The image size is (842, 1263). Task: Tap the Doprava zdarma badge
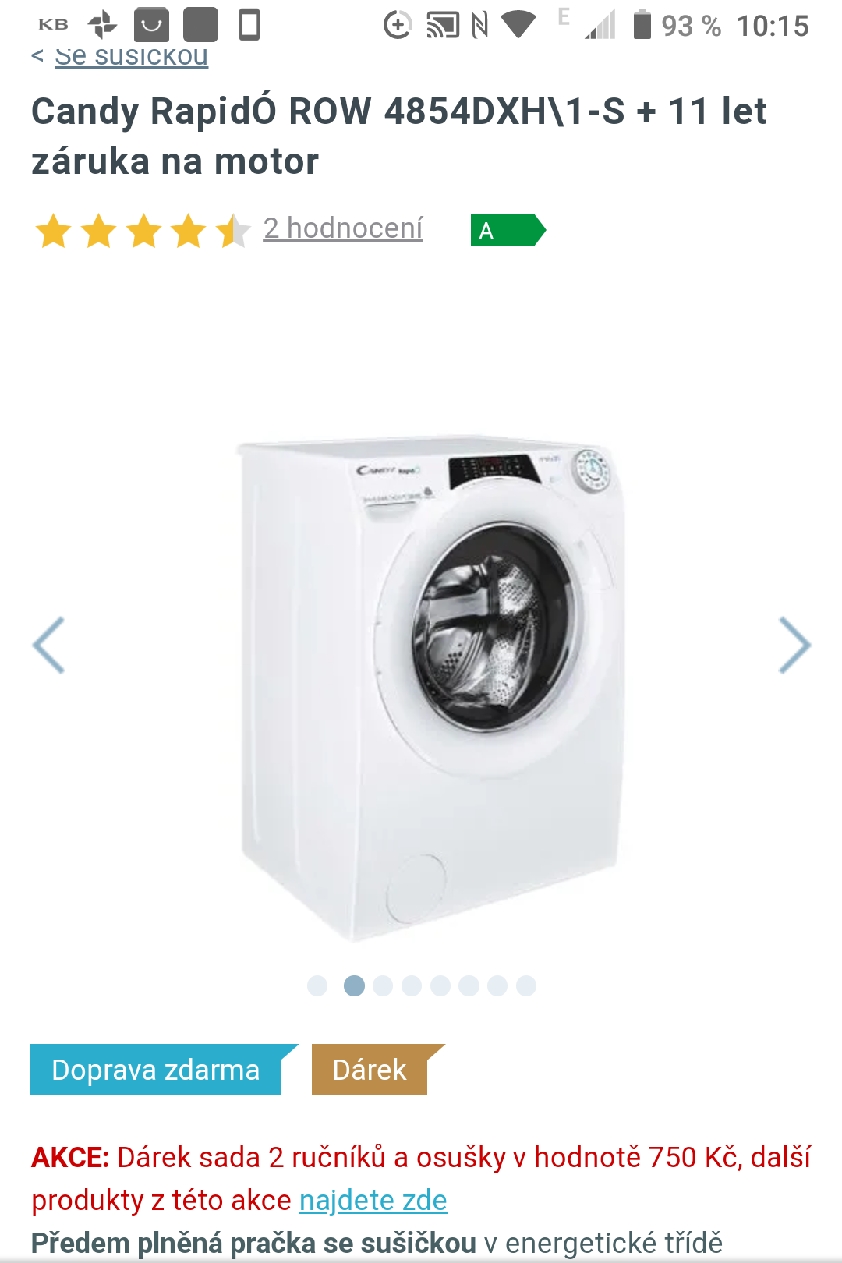(x=156, y=1070)
